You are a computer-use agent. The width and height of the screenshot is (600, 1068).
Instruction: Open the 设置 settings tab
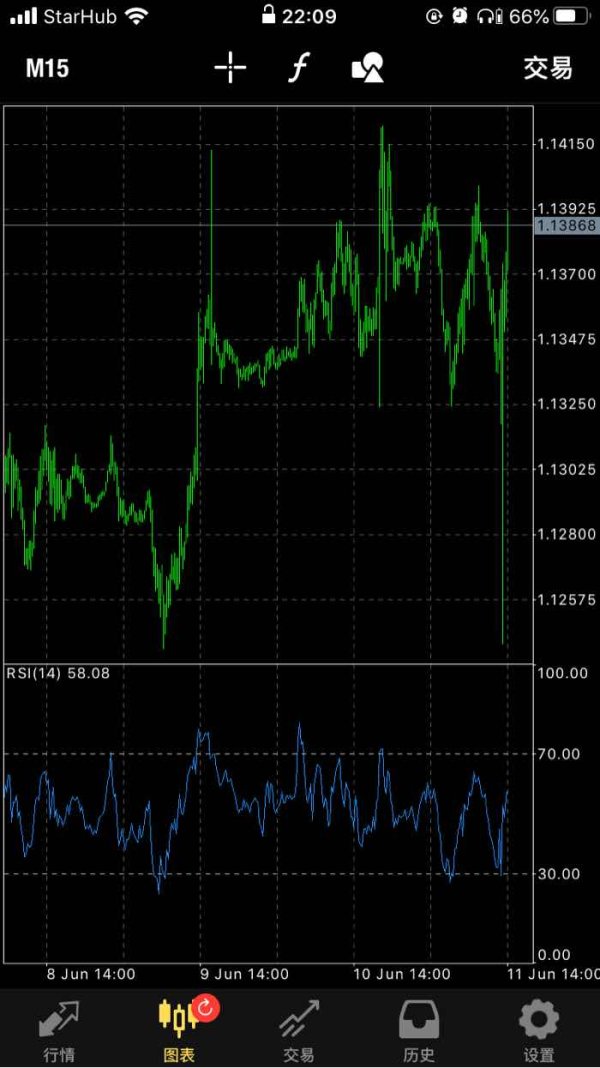tap(539, 1031)
